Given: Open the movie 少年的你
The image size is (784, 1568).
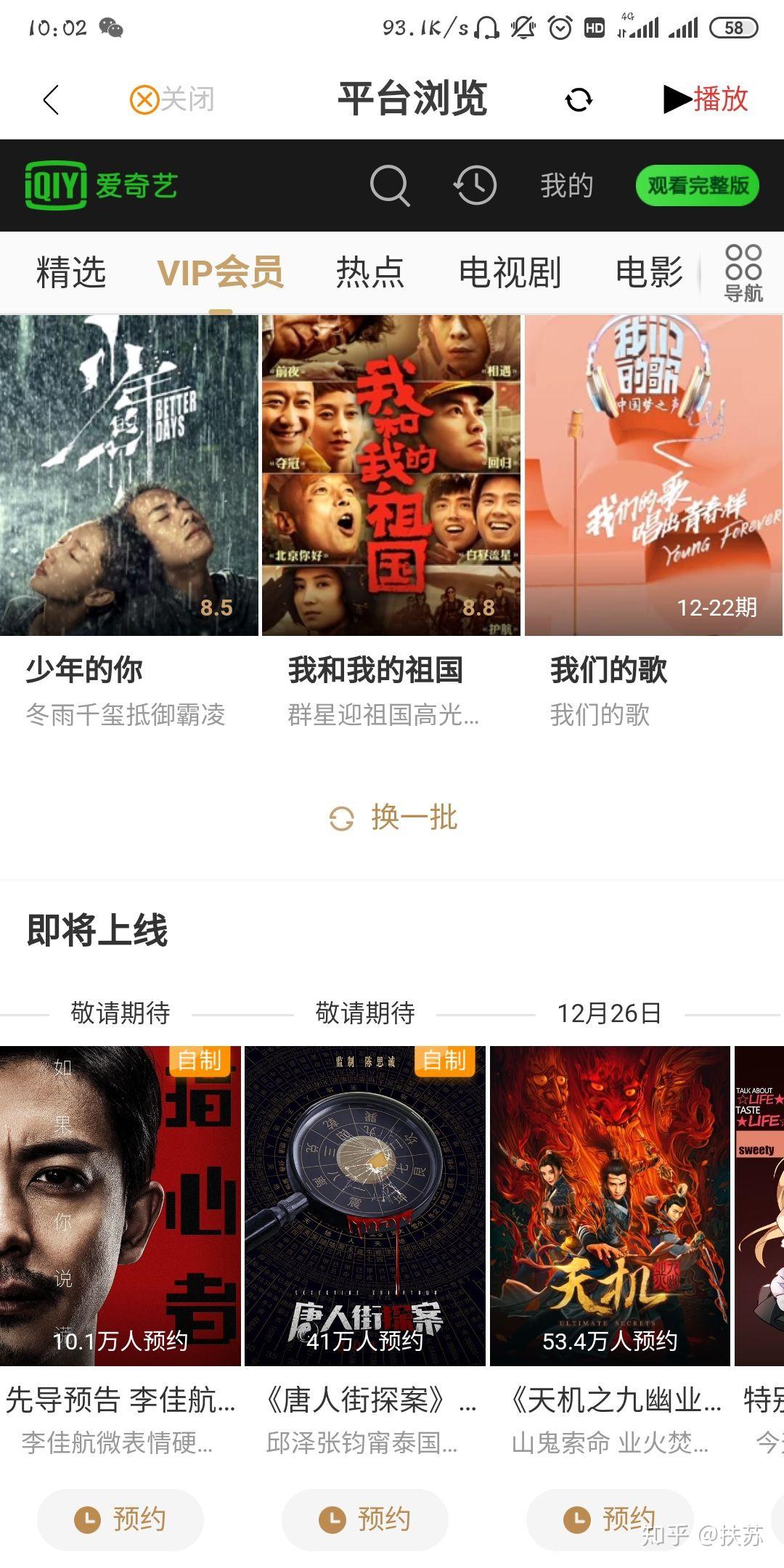Looking at the screenshot, I should tap(129, 475).
